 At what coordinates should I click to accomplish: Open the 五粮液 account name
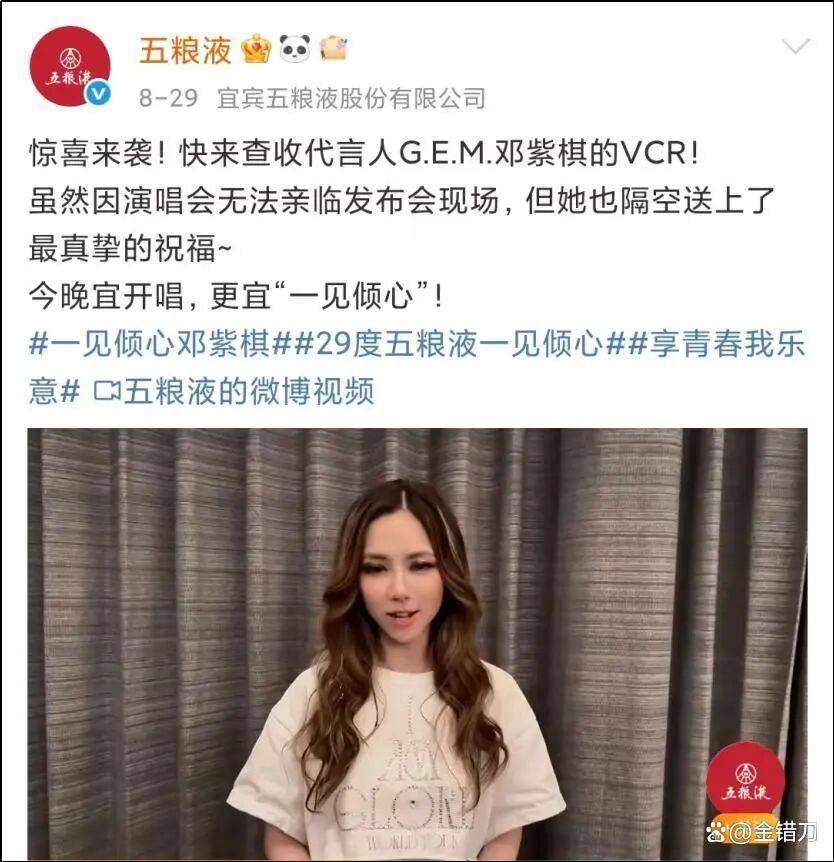[185, 50]
